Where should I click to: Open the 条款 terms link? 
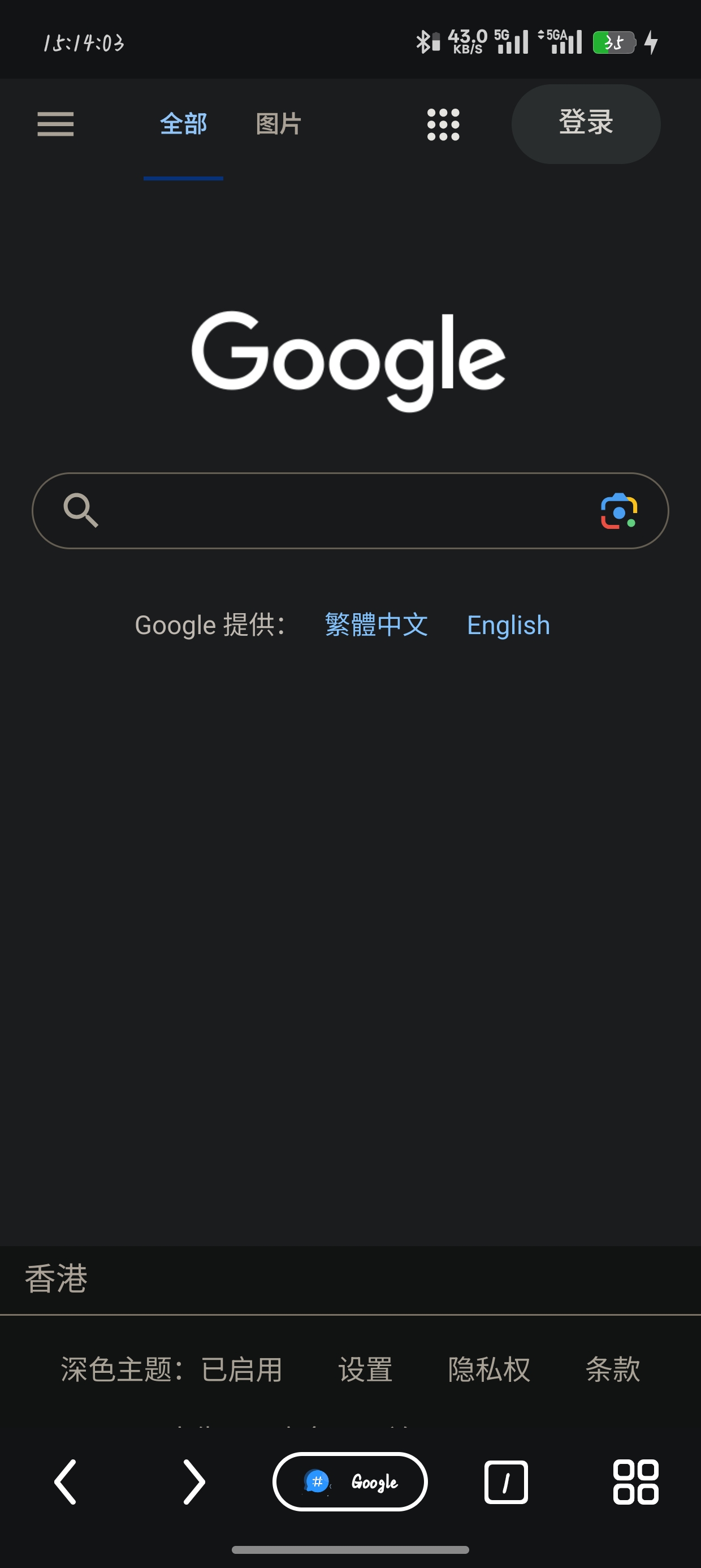coord(612,1369)
